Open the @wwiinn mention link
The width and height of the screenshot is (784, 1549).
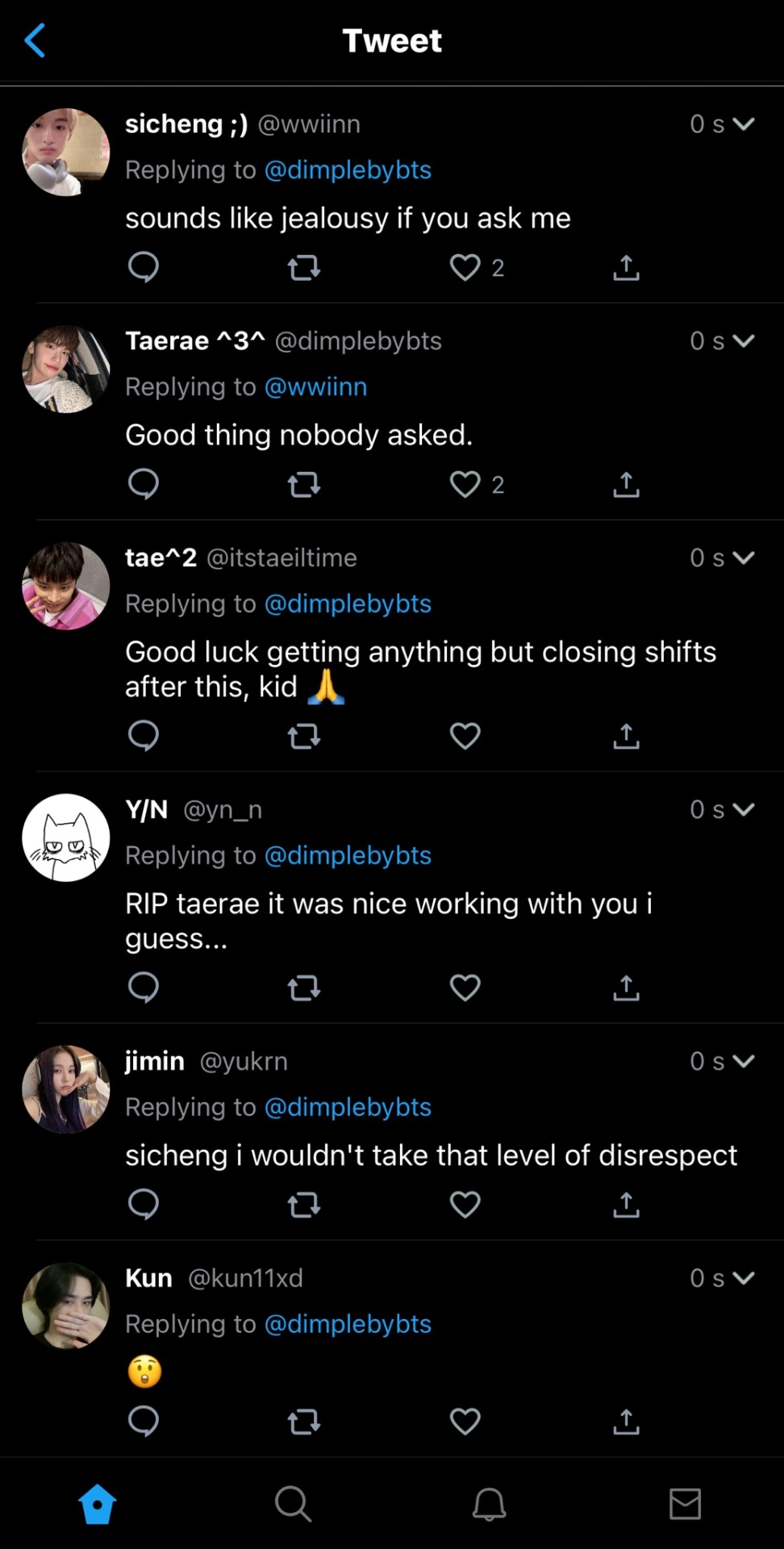[x=315, y=387]
